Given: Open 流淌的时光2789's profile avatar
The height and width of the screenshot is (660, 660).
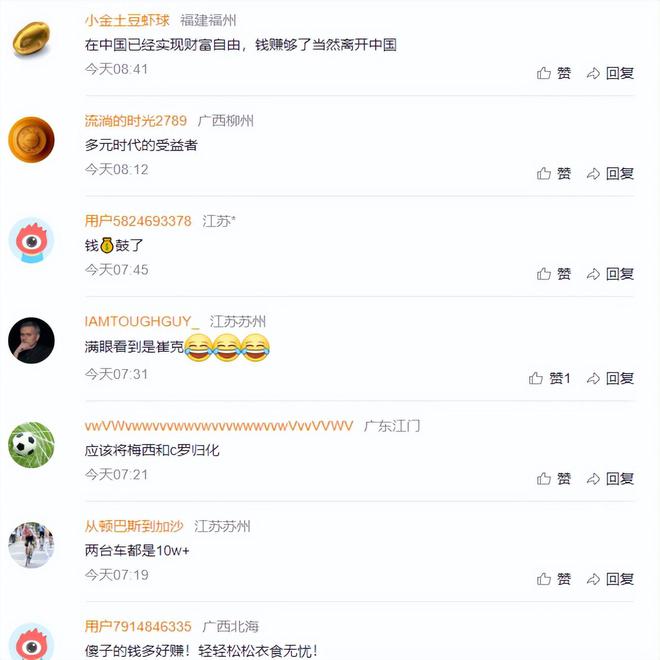Looking at the screenshot, I should click(x=31, y=139).
